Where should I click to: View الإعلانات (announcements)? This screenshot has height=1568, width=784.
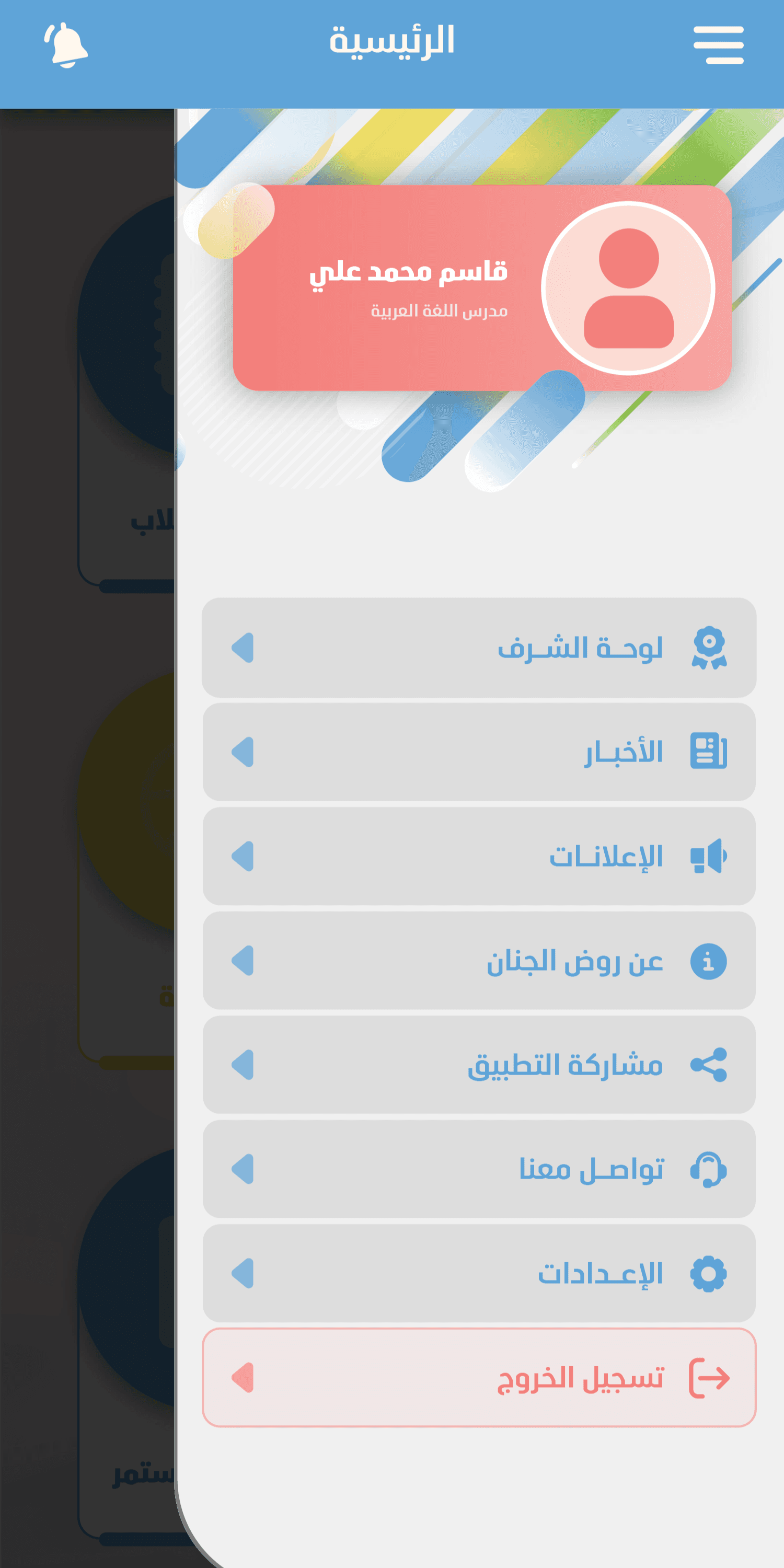479,857
